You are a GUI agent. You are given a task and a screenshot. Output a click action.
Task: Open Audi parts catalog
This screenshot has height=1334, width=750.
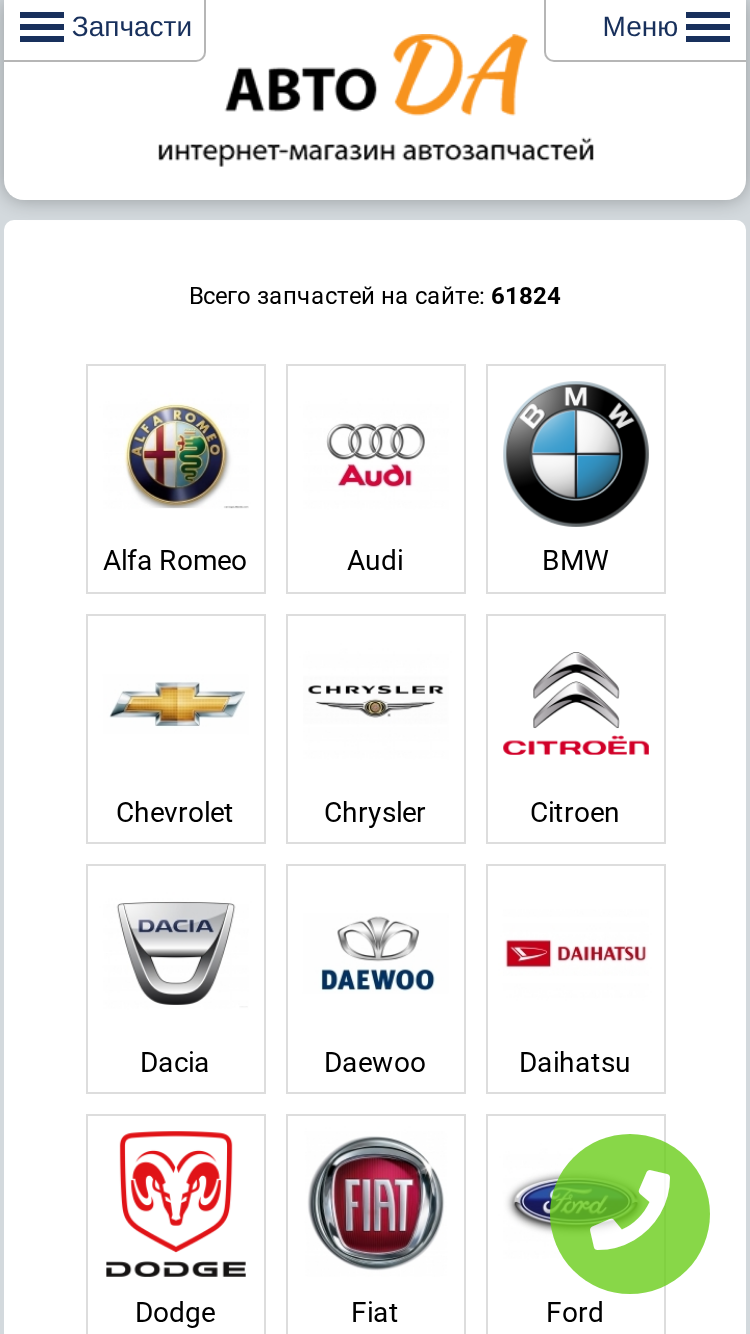tap(376, 479)
